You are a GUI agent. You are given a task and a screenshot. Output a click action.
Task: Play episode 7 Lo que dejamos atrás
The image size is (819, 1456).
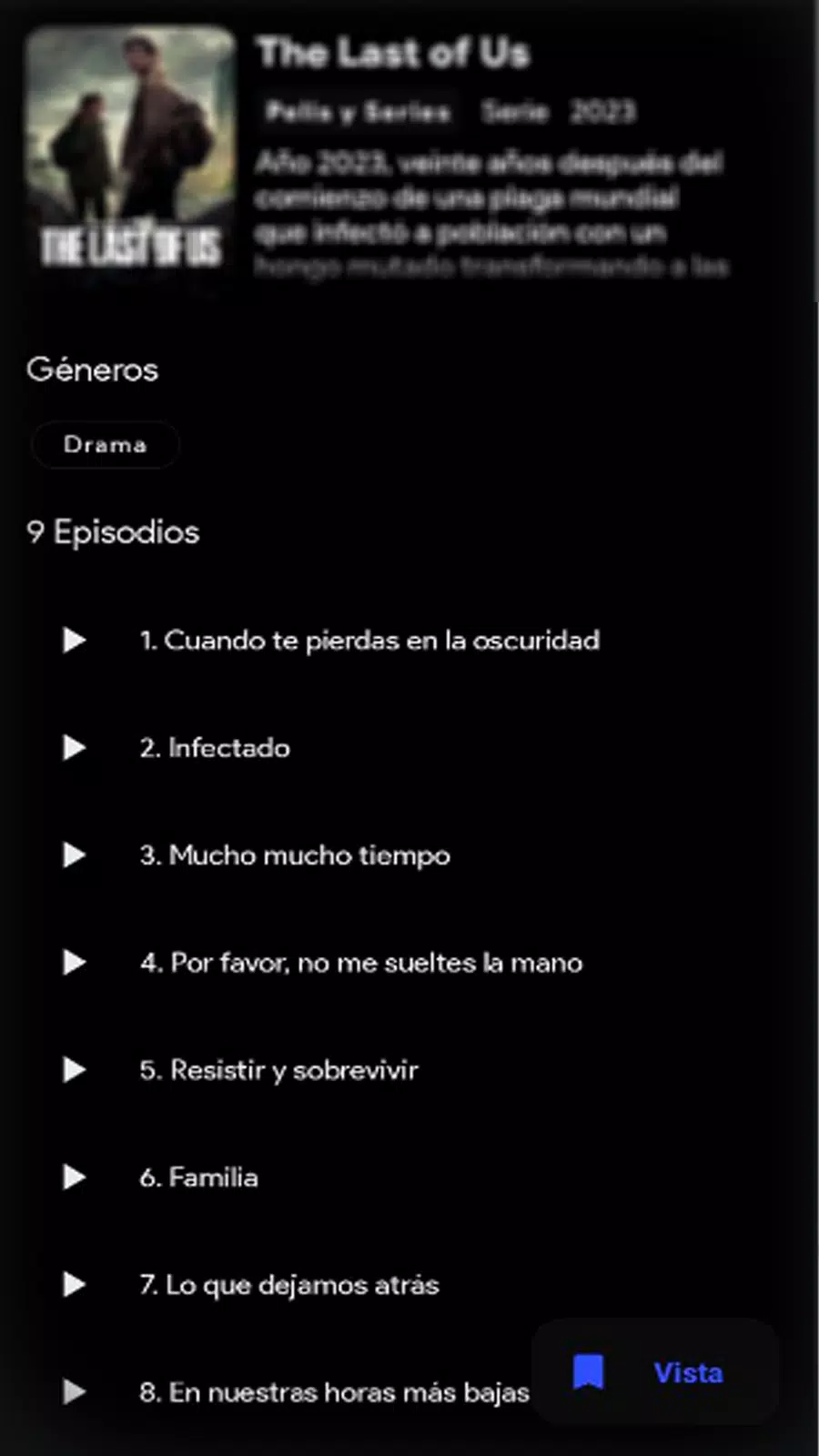tap(75, 1285)
